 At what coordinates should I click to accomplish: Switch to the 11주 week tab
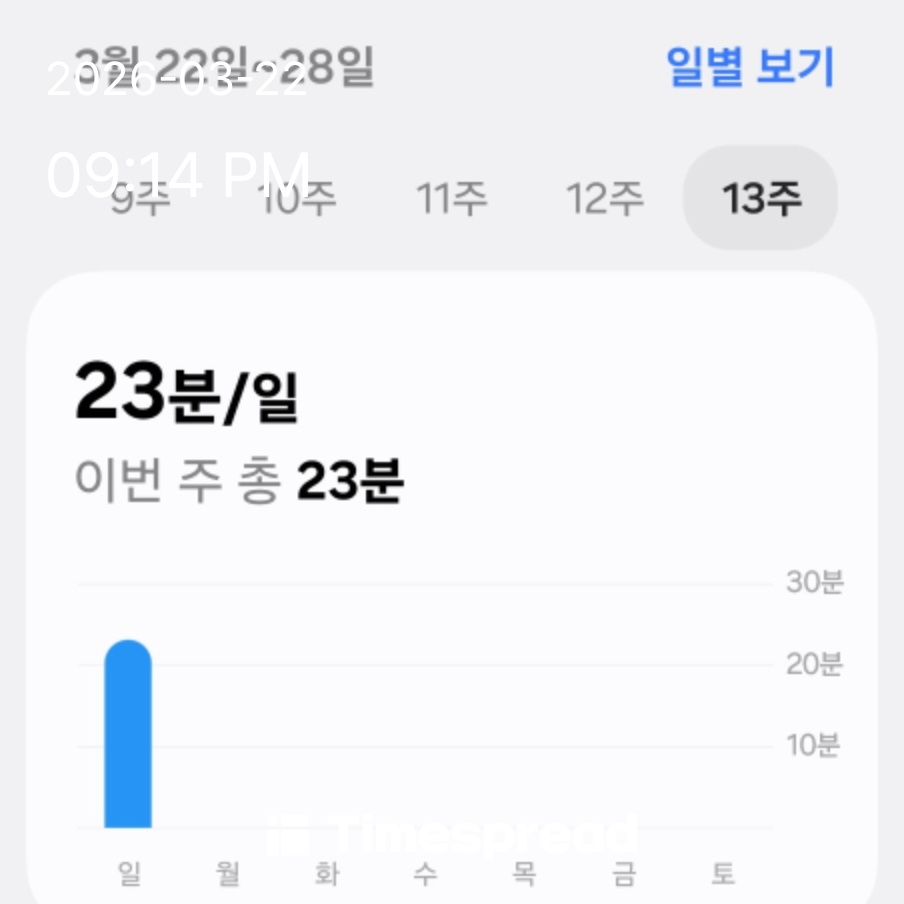[x=451, y=198]
